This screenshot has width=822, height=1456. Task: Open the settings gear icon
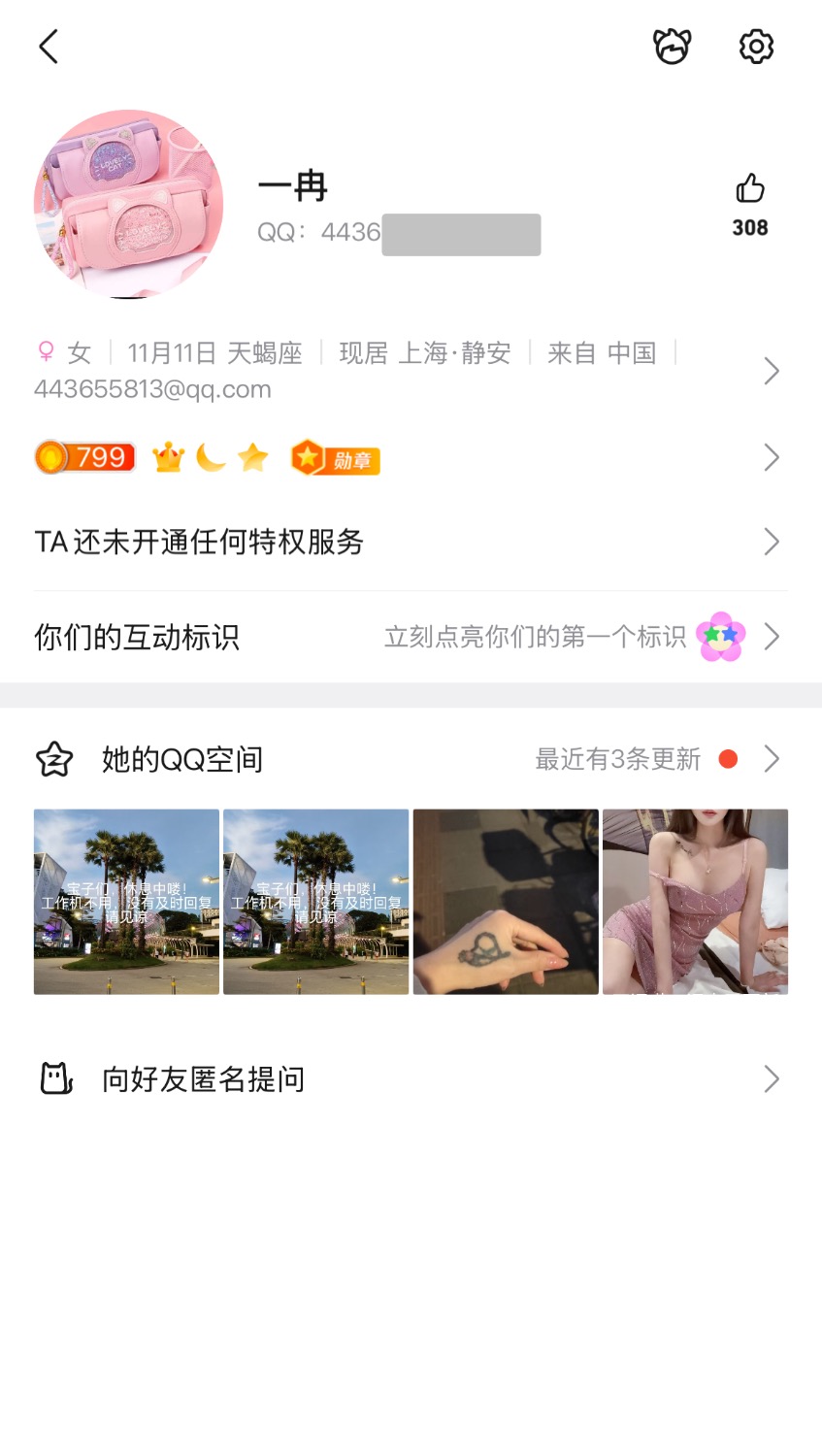tap(756, 47)
